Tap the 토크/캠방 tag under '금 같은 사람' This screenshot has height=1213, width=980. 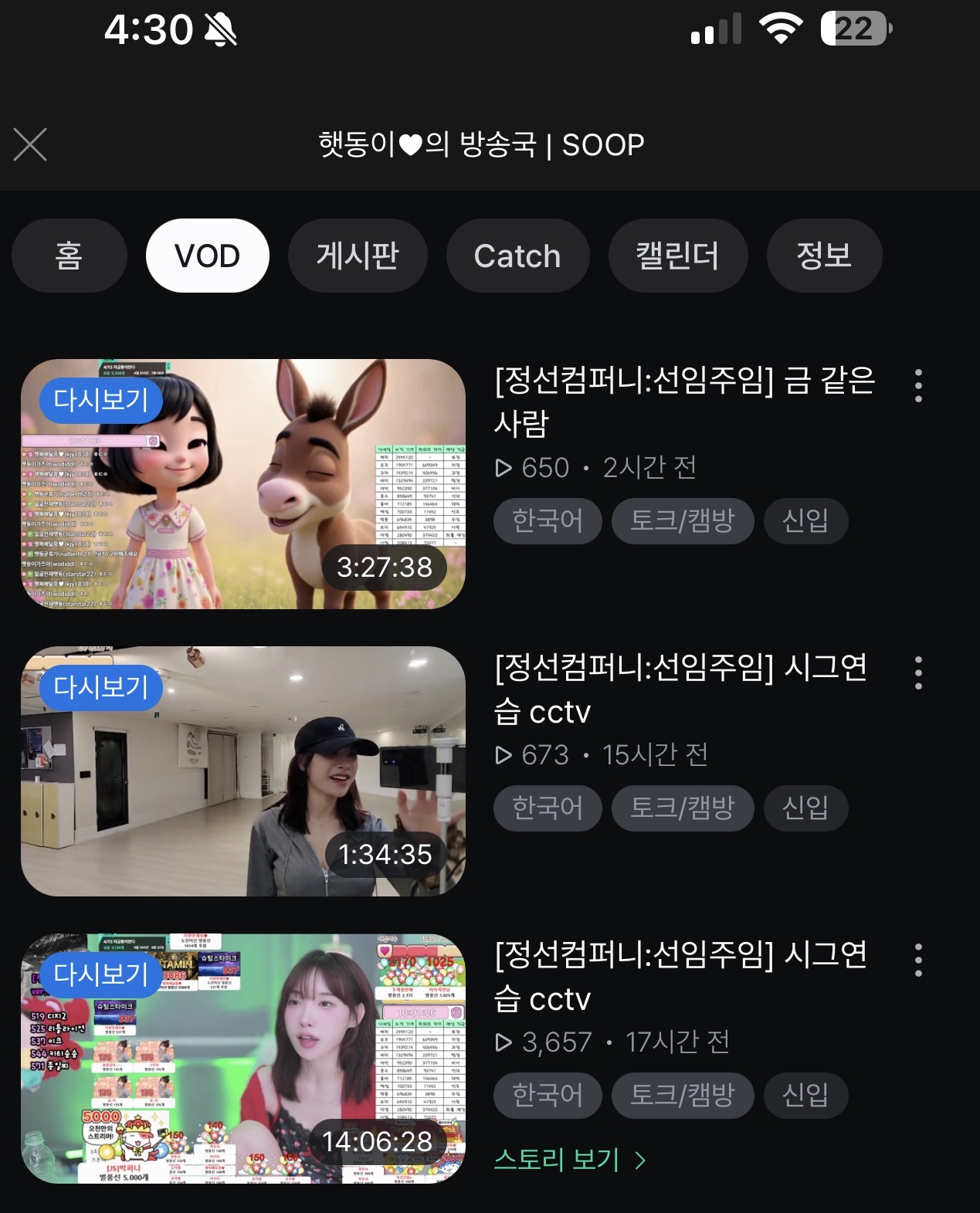pyautogui.click(x=682, y=520)
